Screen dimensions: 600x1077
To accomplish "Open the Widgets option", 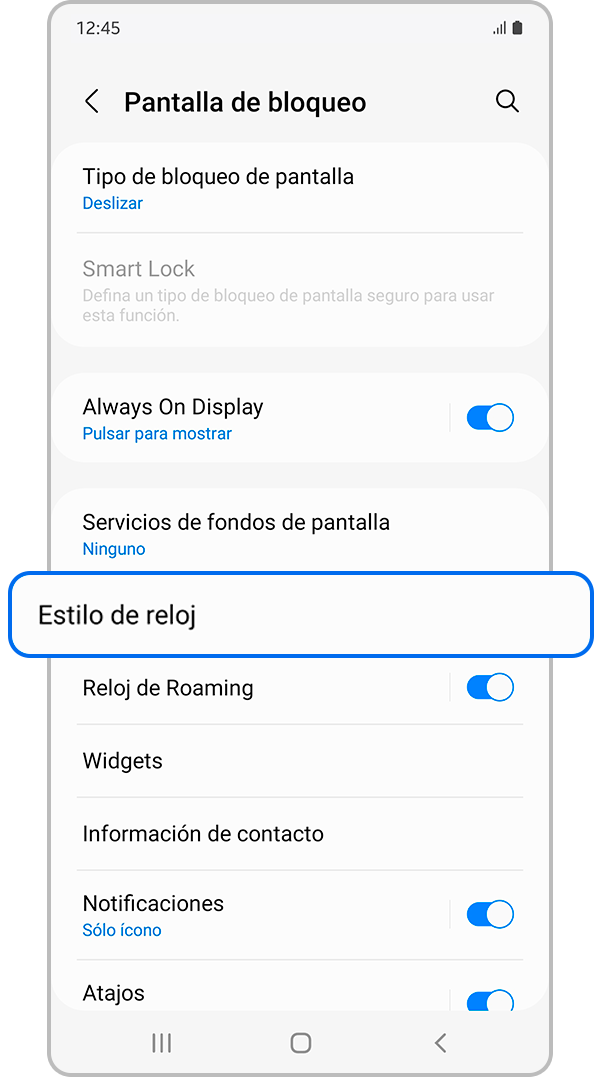I will click(x=123, y=761).
